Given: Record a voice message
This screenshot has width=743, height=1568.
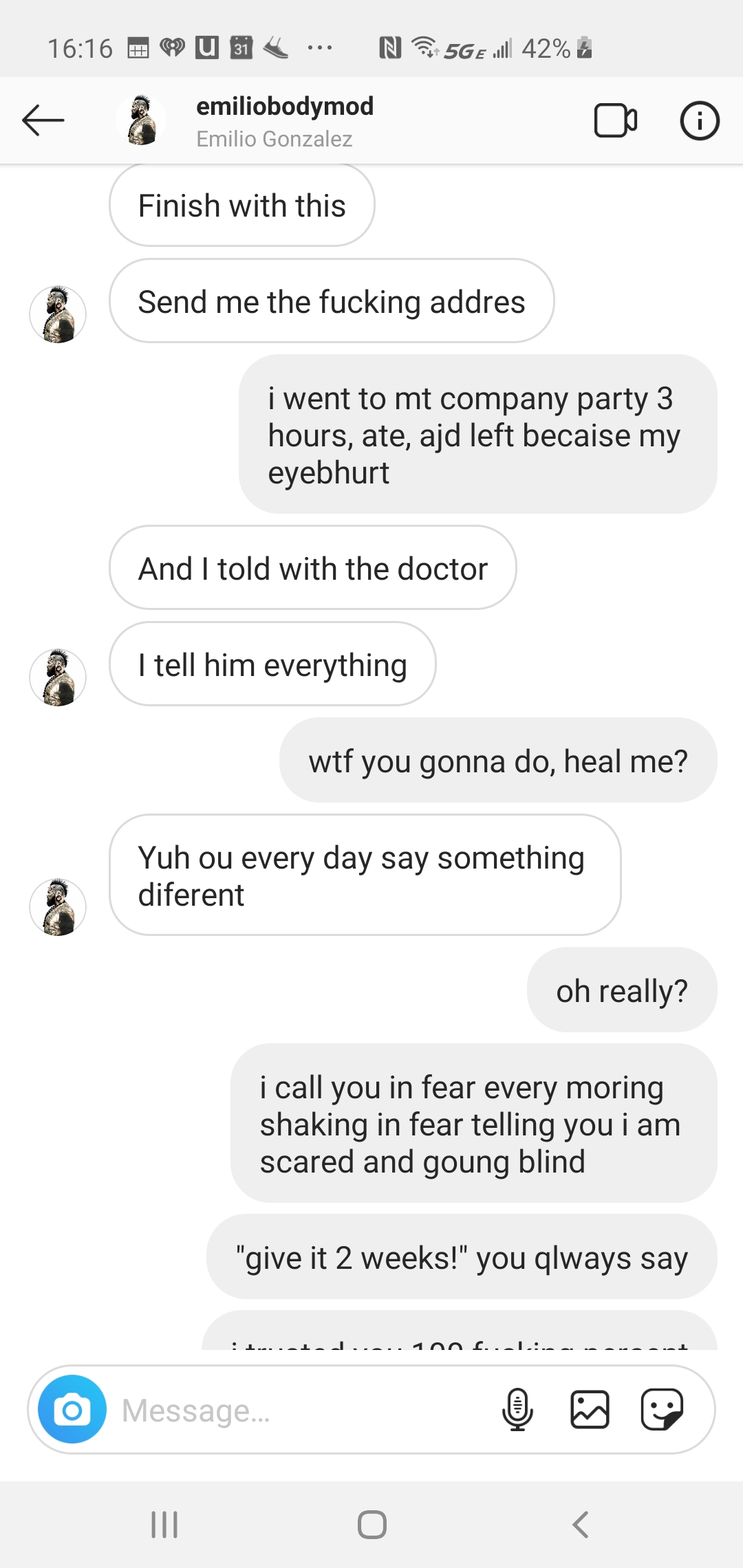Looking at the screenshot, I should 517,1409.
